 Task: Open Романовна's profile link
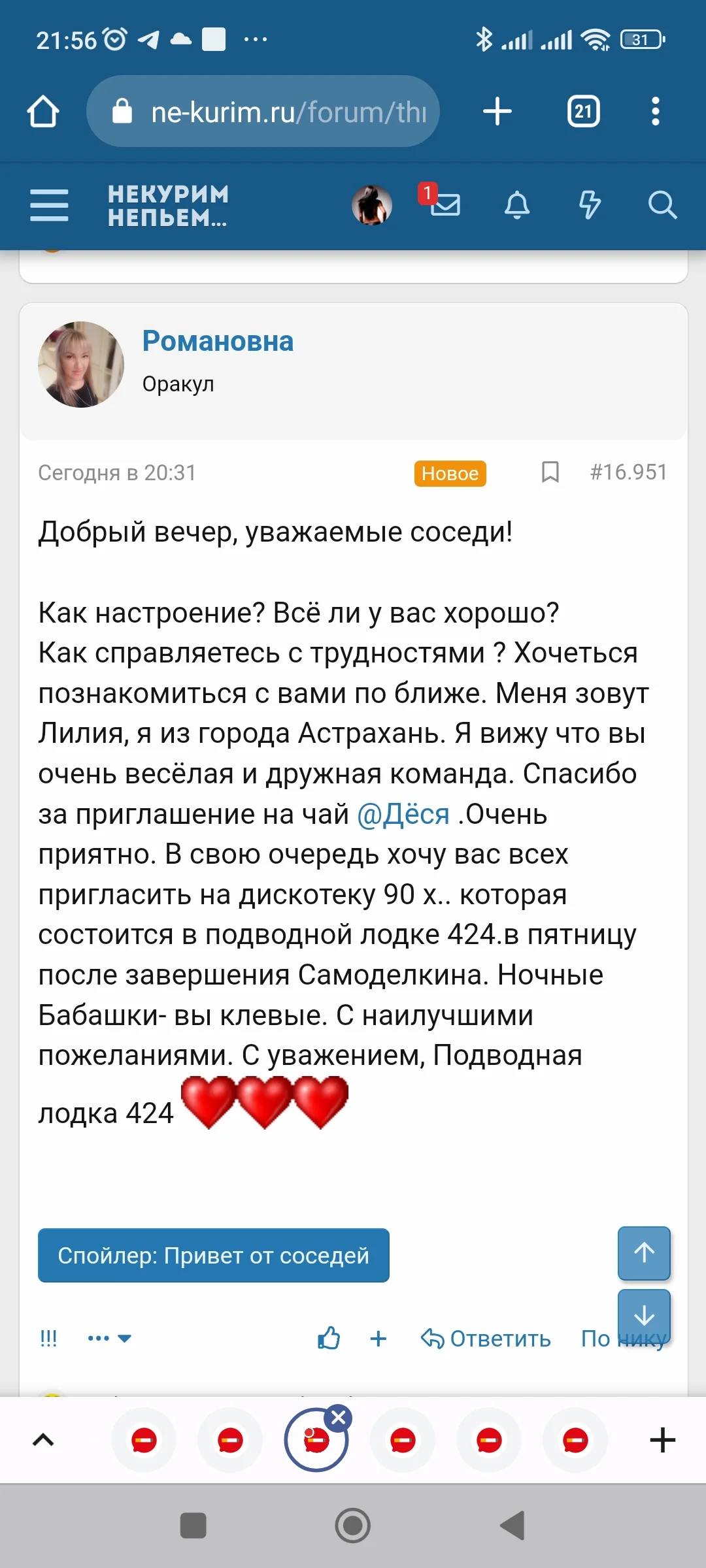click(x=218, y=341)
